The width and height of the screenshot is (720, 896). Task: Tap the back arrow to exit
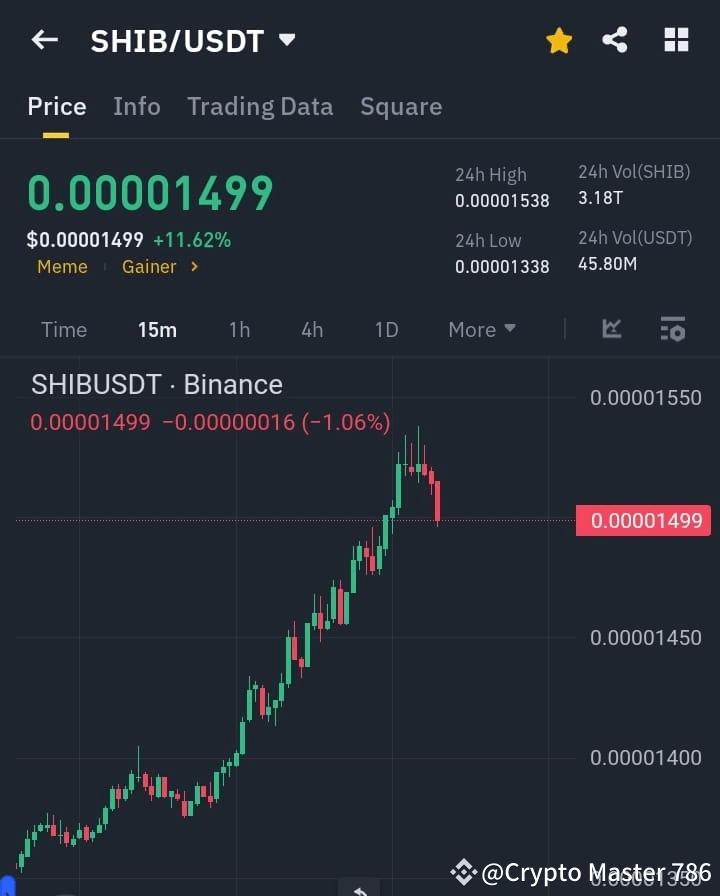[x=43, y=39]
